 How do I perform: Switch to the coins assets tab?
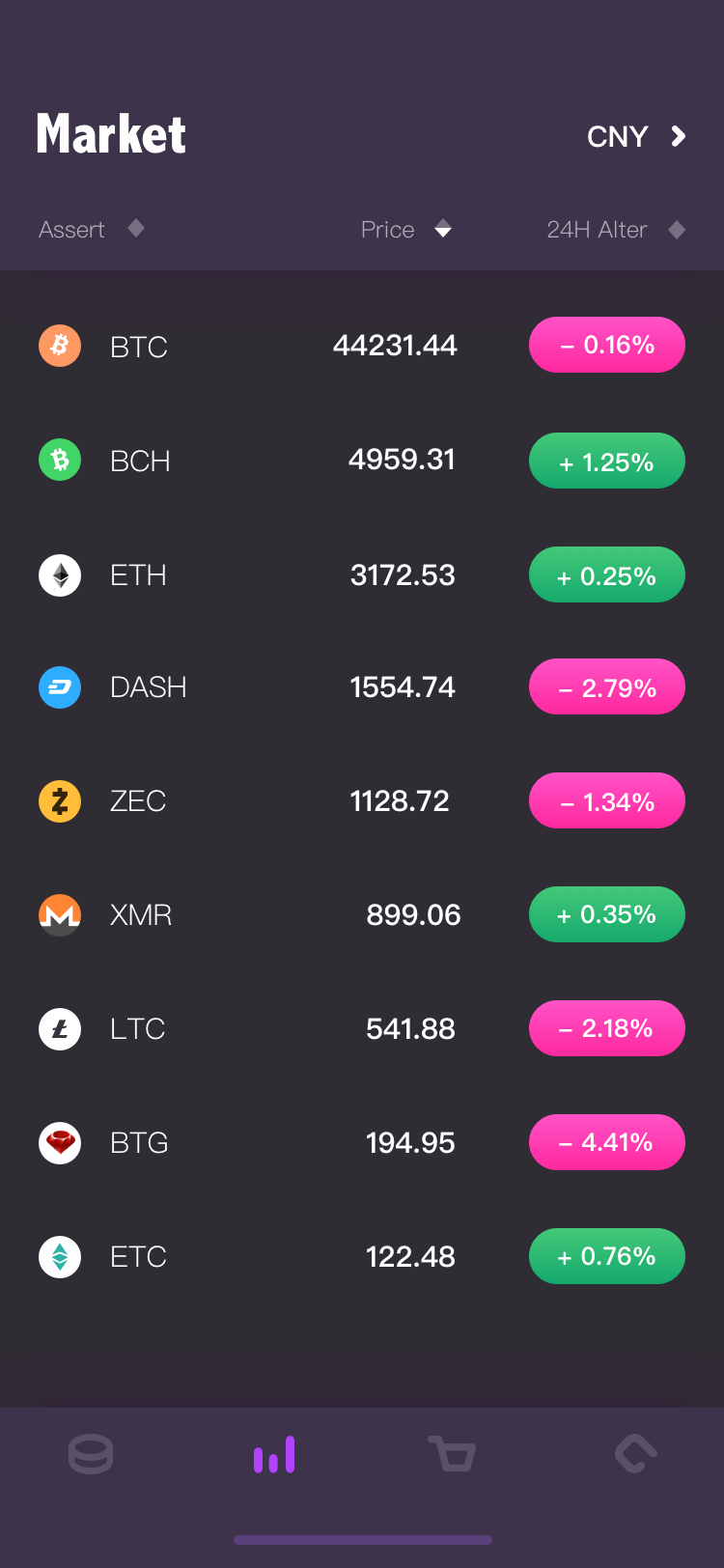(91, 1454)
